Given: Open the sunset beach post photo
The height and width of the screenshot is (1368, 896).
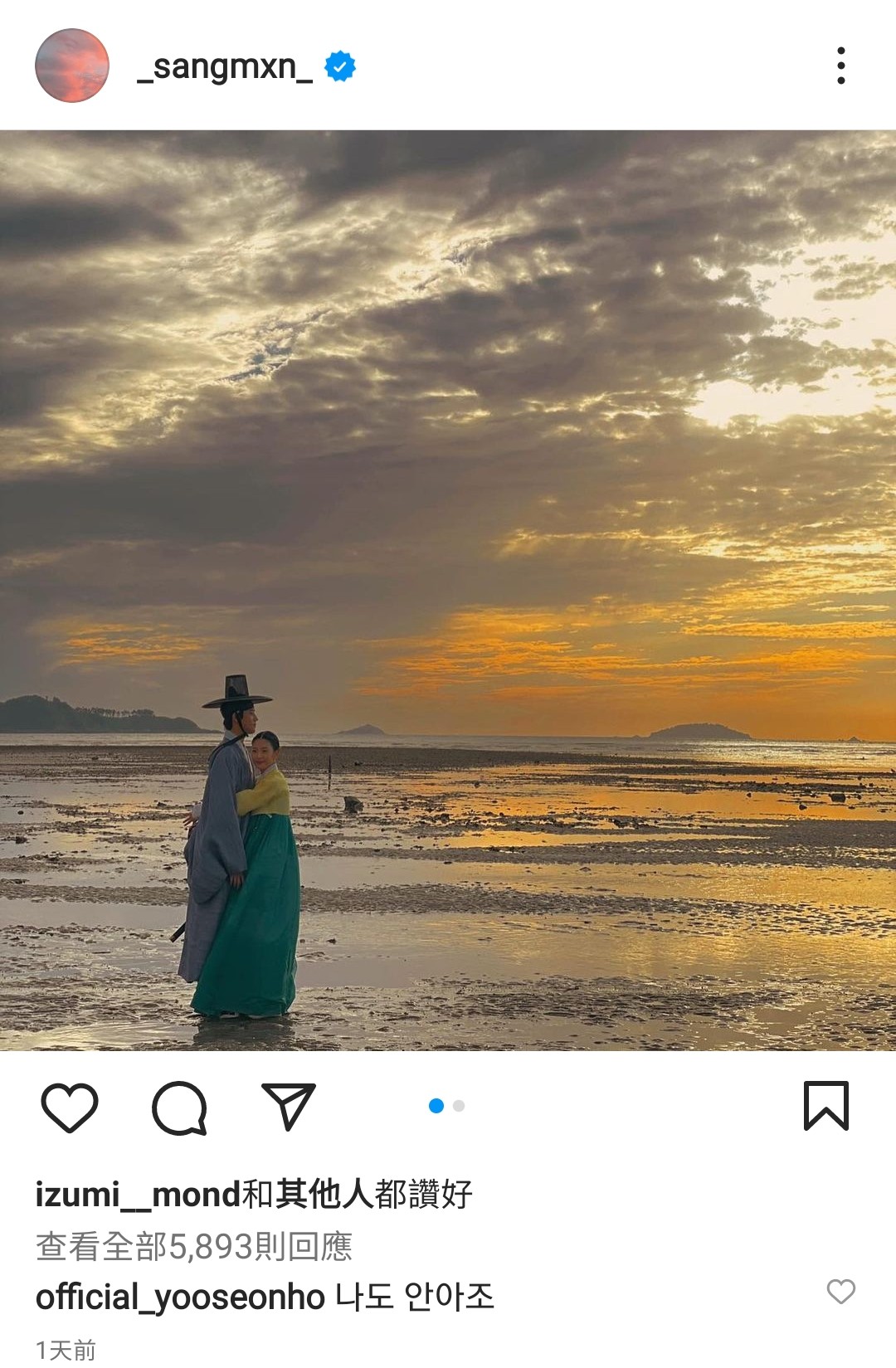Looking at the screenshot, I should point(448,590).
